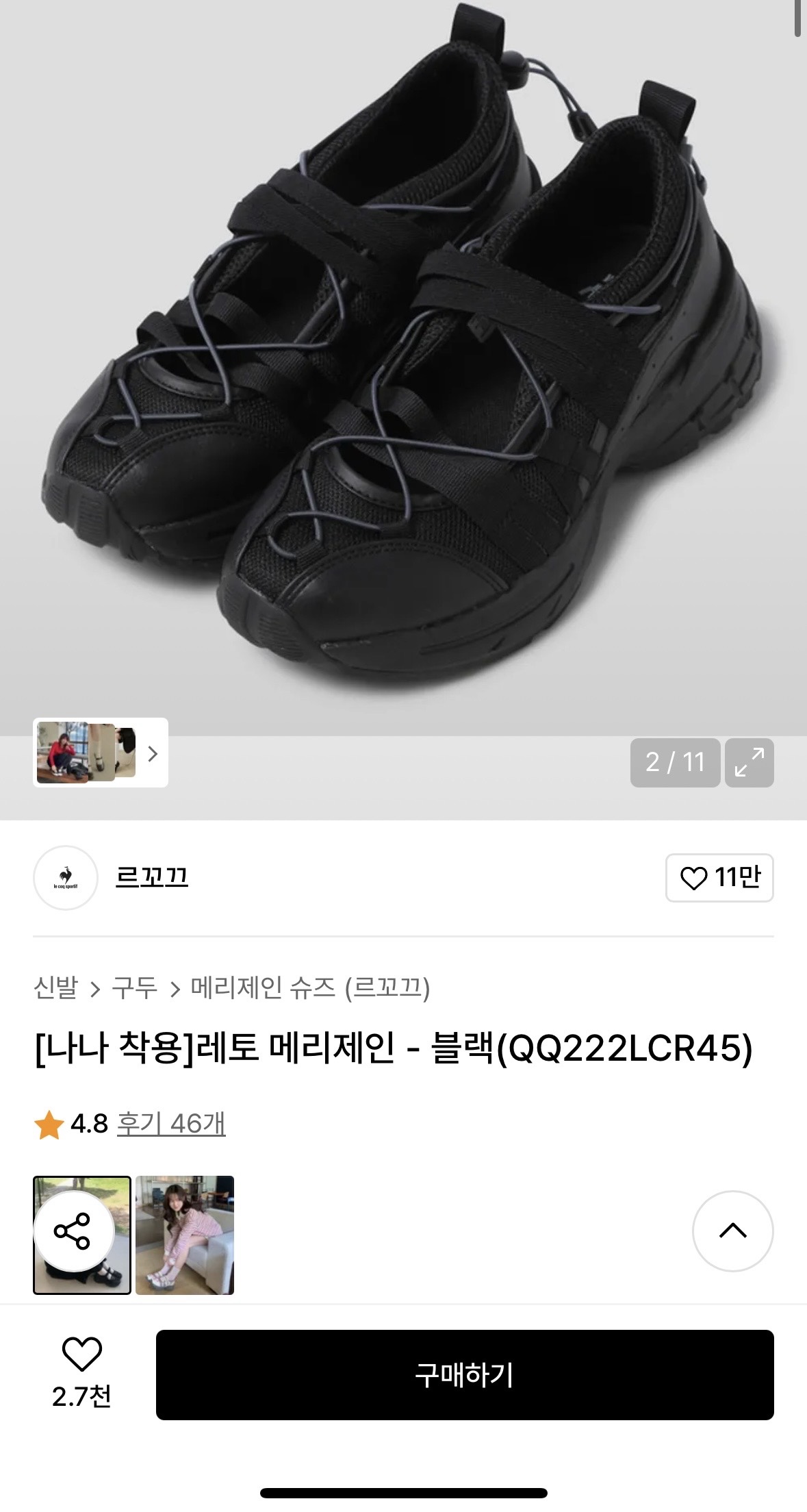Open the styling photos thumbnail strip
The height and width of the screenshot is (1512, 807).
[100, 753]
